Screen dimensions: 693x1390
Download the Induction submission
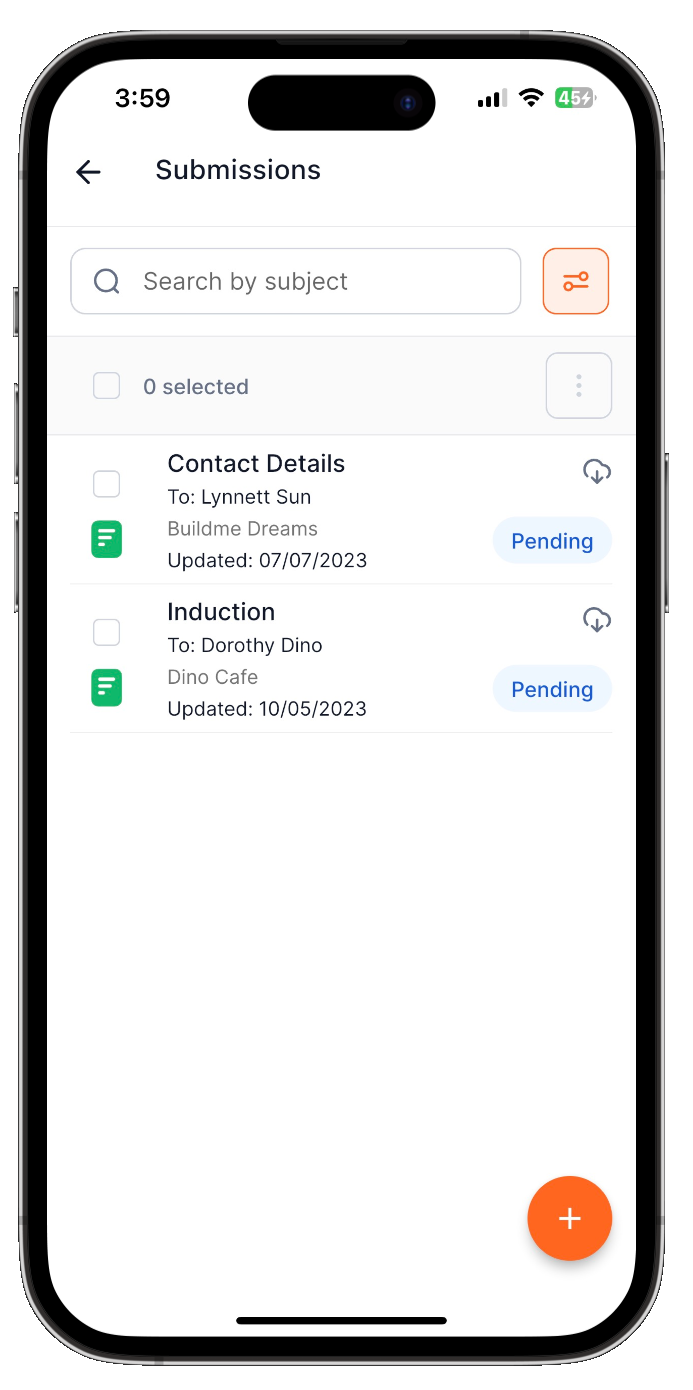pos(597,620)
